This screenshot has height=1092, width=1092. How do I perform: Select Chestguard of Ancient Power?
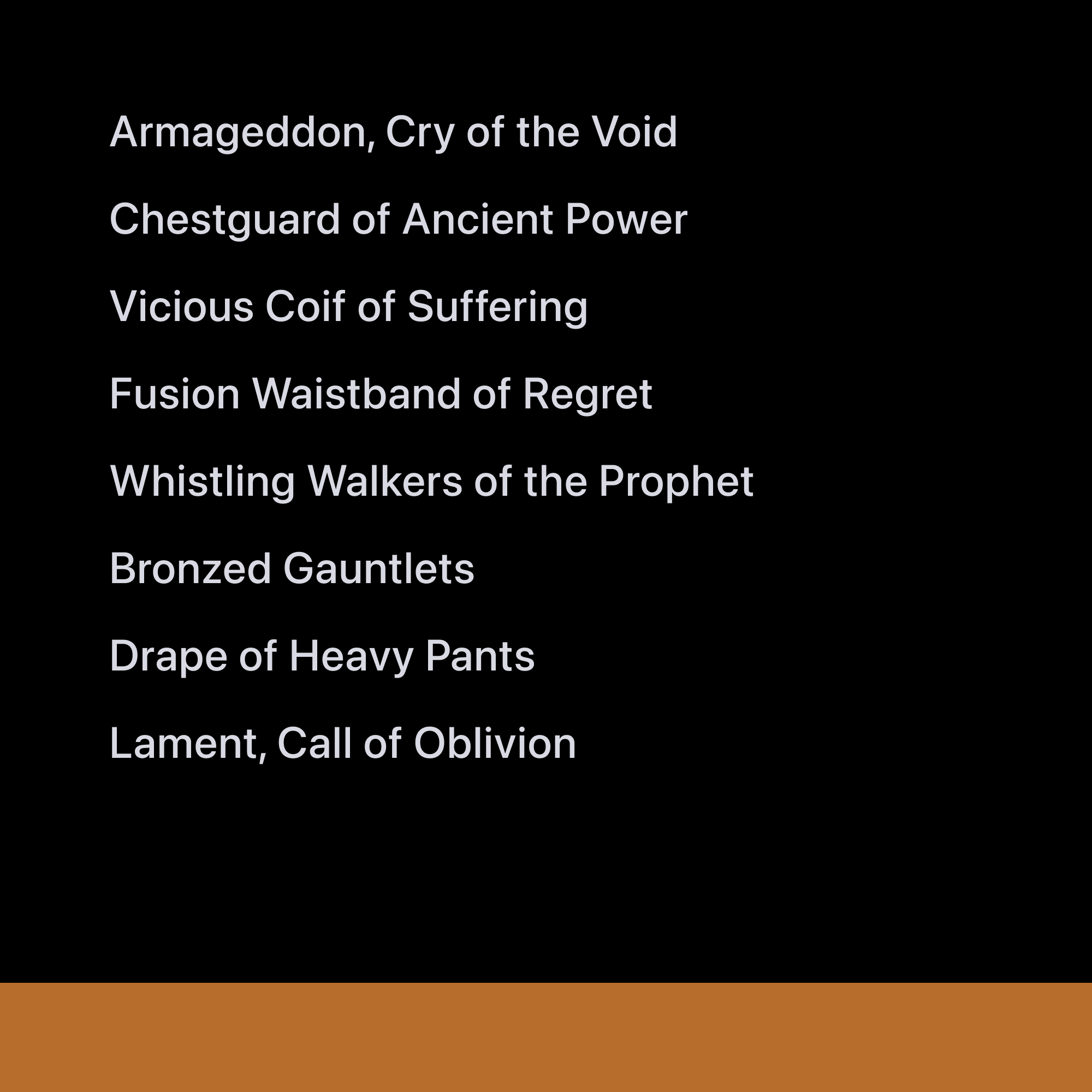[399, 219]
